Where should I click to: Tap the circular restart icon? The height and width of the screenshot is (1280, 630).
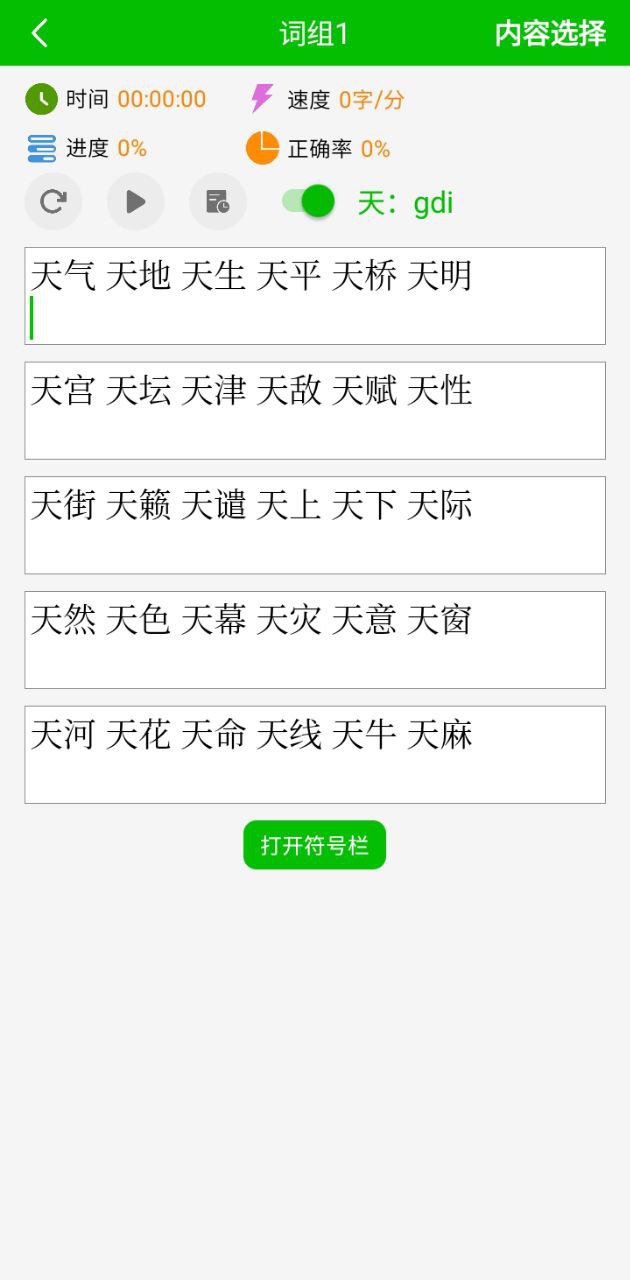(53, 202)
